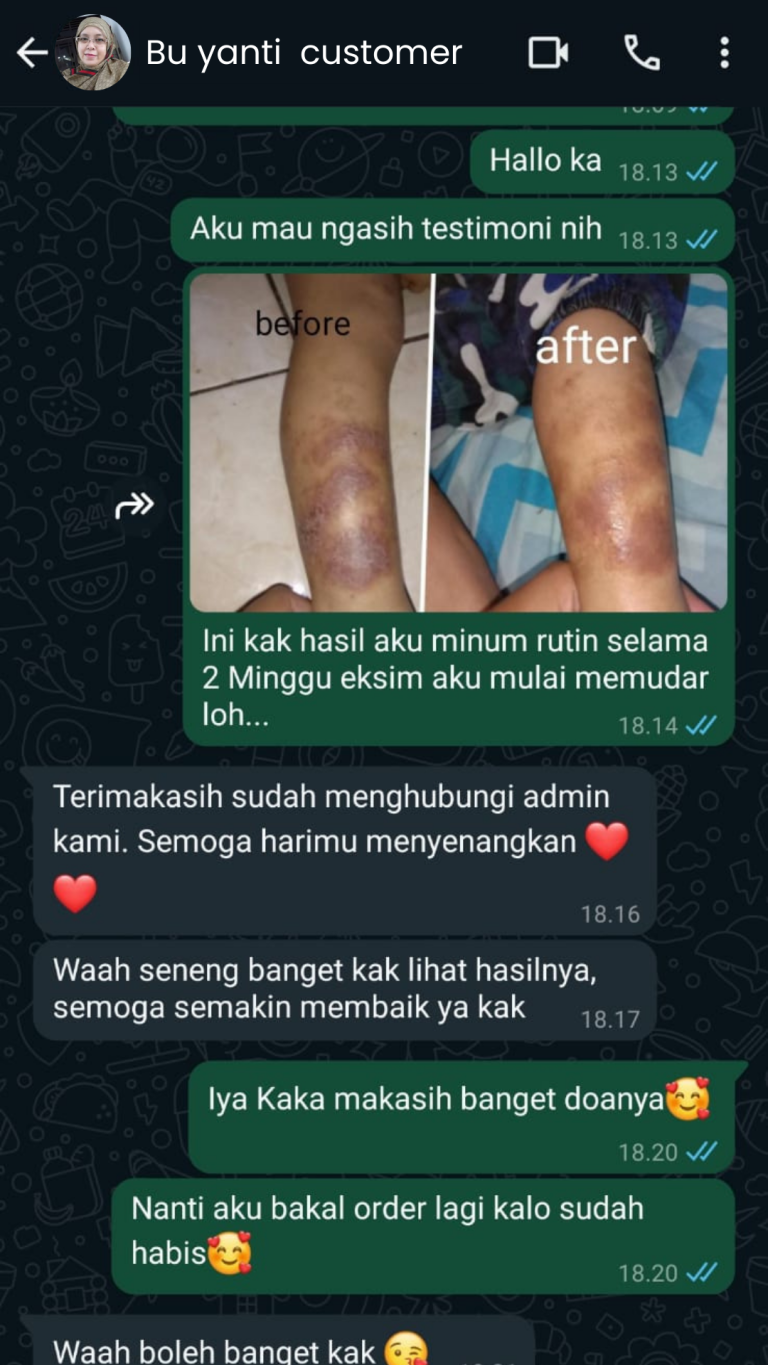Forward the before/after image message
Viewport: 768px width, 1365px height.
coord(135,506)
